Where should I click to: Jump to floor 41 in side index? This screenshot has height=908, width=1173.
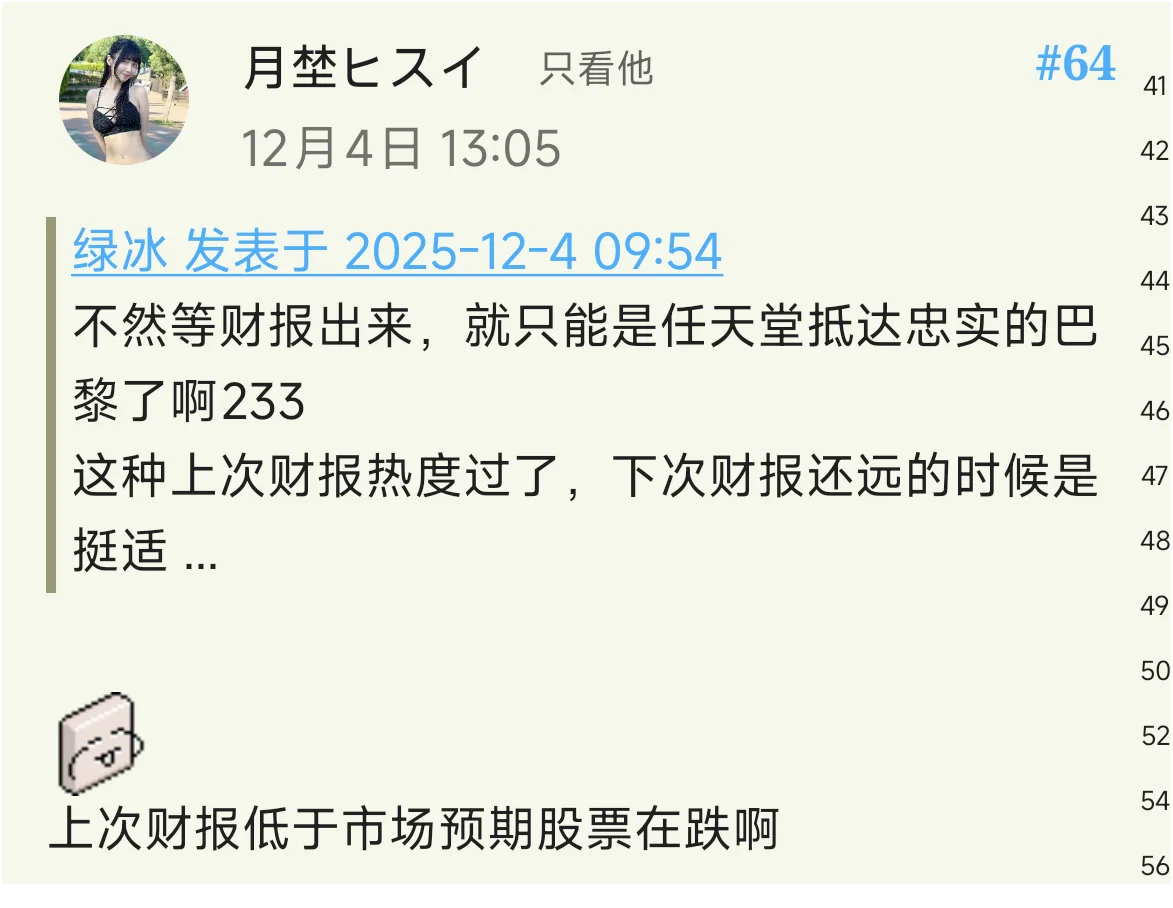1155,86
